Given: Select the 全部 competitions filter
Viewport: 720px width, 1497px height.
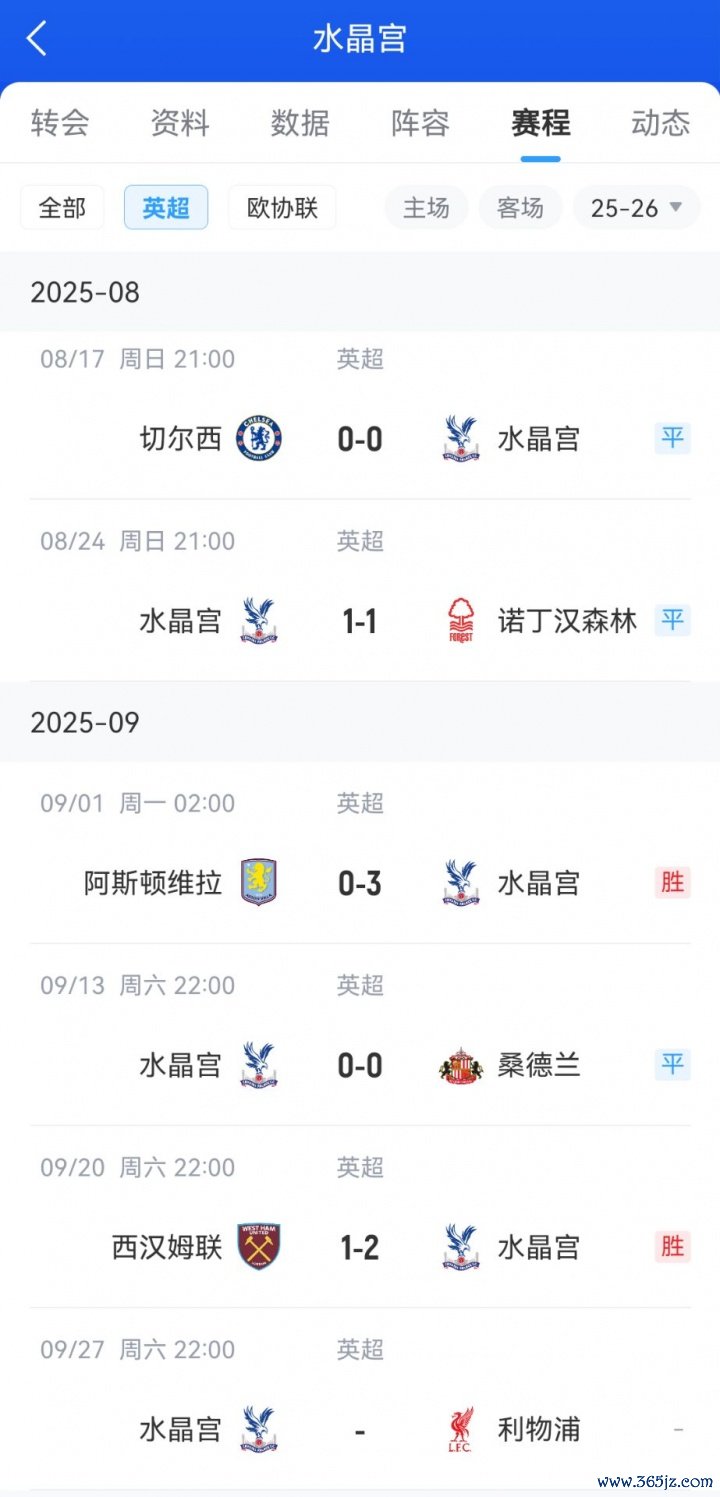Looking at the screenshot, I should [x=62, y=207].
